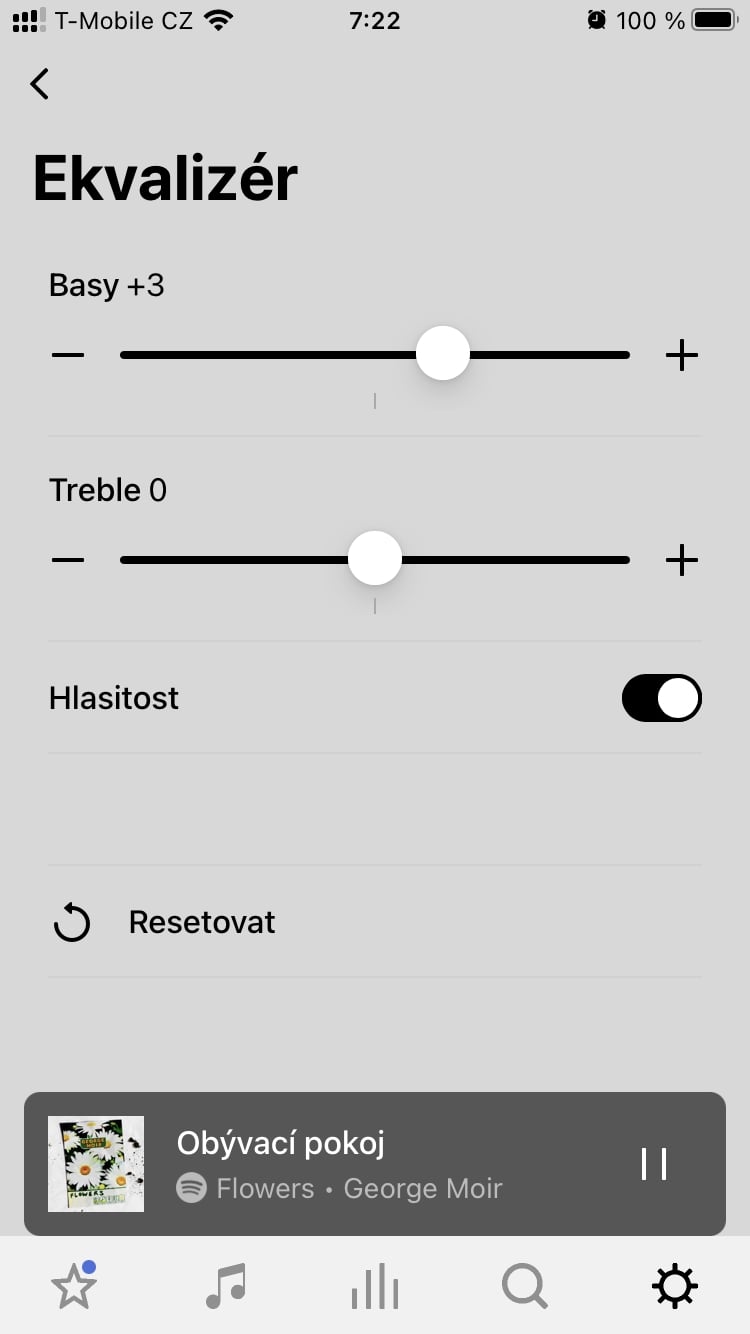Tap the Basy slider track
This screenshot has width=750, height=1334.
coord(375,355)
